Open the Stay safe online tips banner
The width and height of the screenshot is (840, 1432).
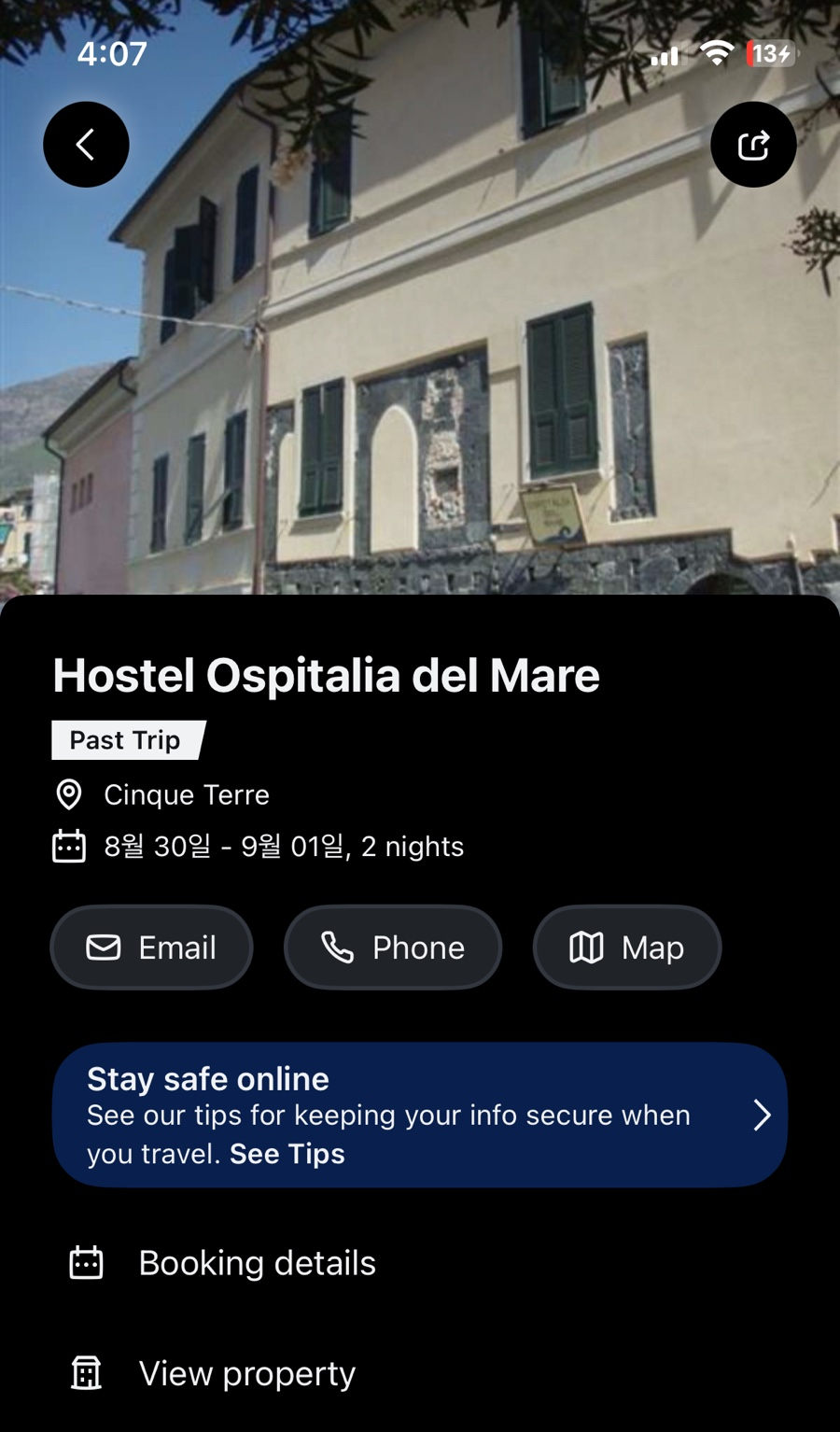coord(420,1116)
